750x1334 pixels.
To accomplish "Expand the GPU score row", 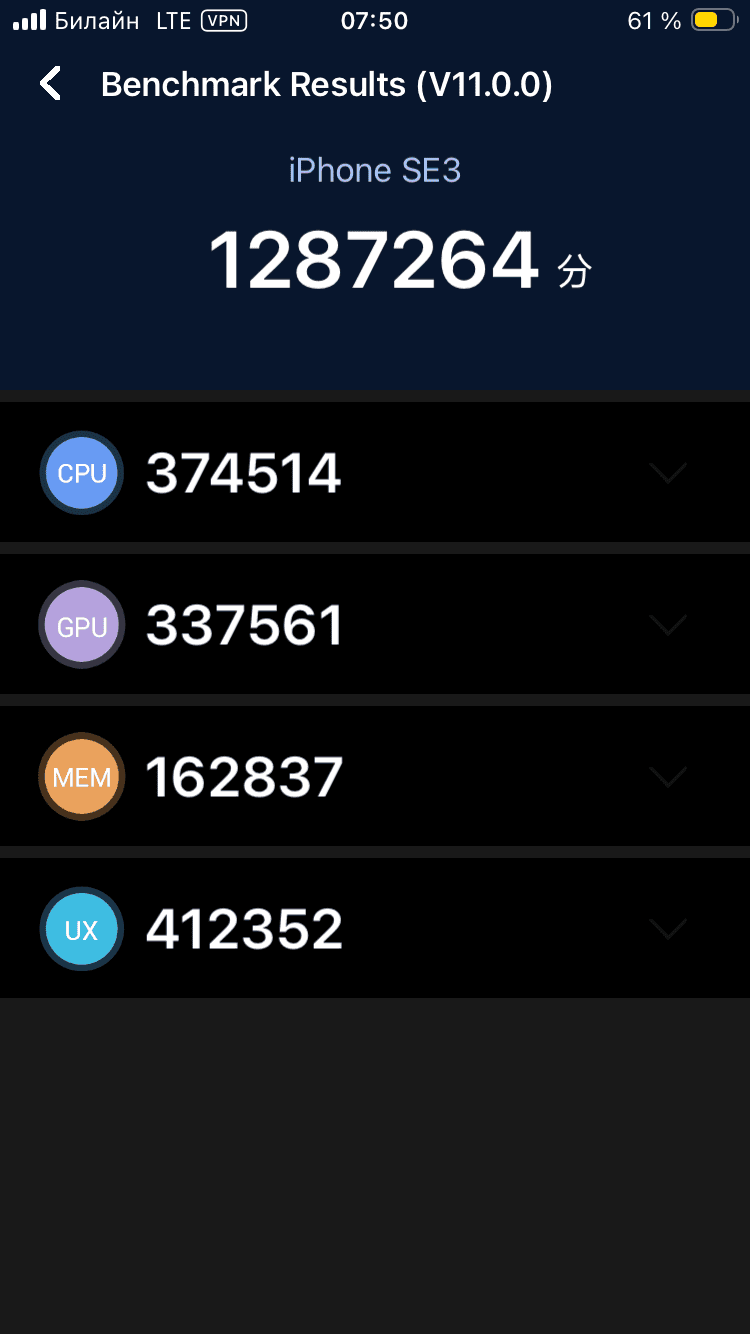I will [667, 625].
